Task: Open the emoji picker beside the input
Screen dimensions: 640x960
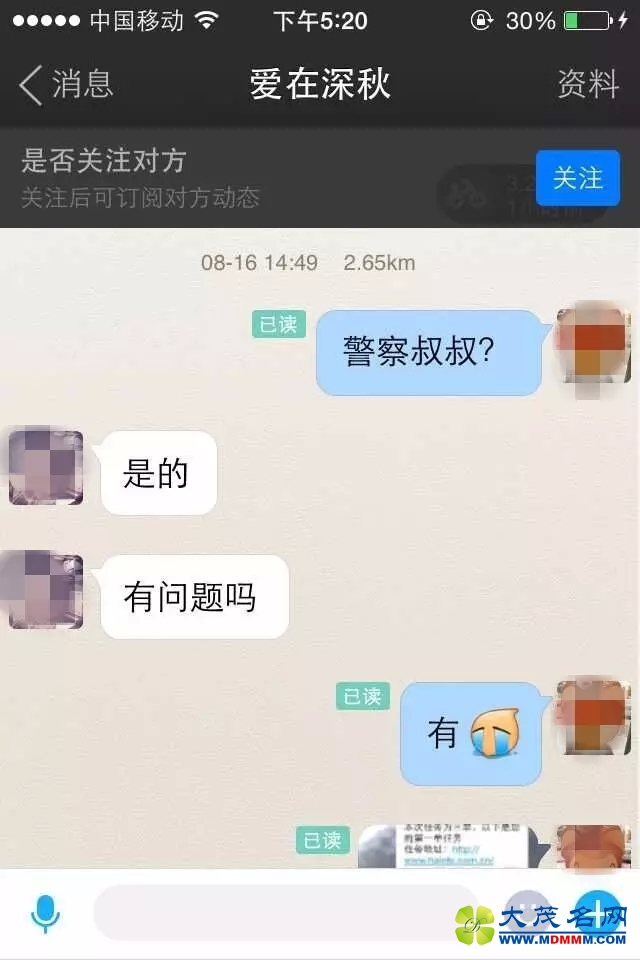Action: tap(526, 912)
